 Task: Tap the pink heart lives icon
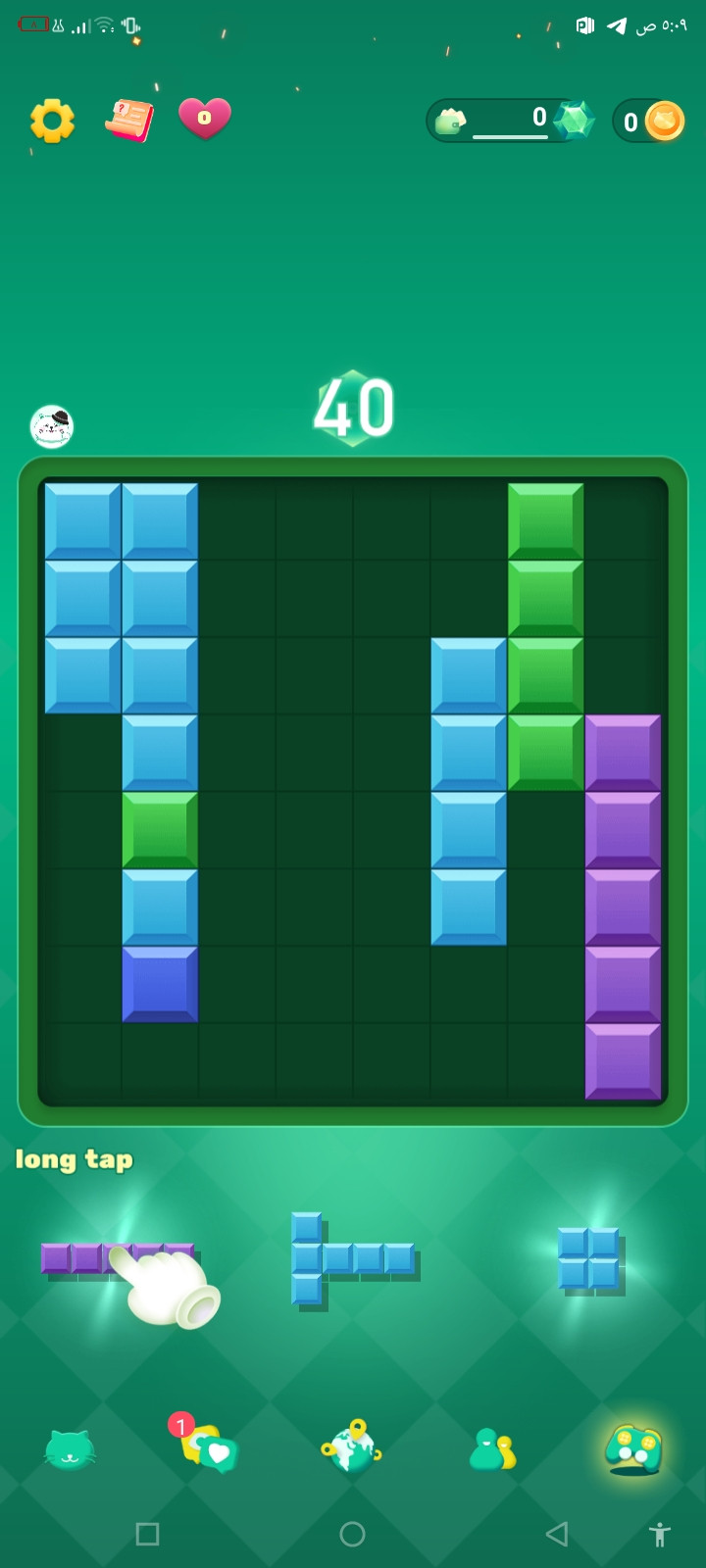click(x=205, y=119)
